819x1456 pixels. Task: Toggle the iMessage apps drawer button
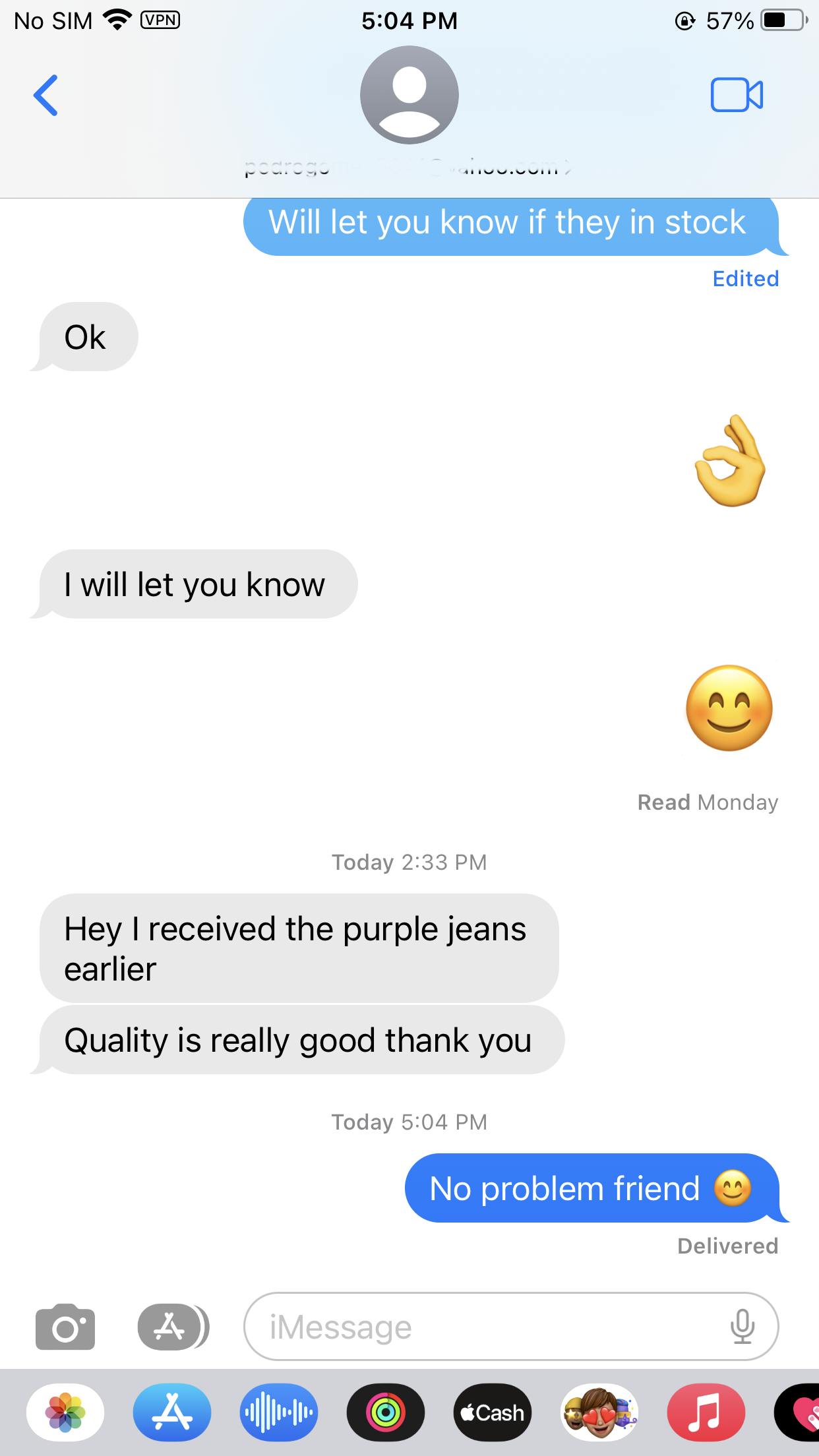click(x=173, y=1327)
